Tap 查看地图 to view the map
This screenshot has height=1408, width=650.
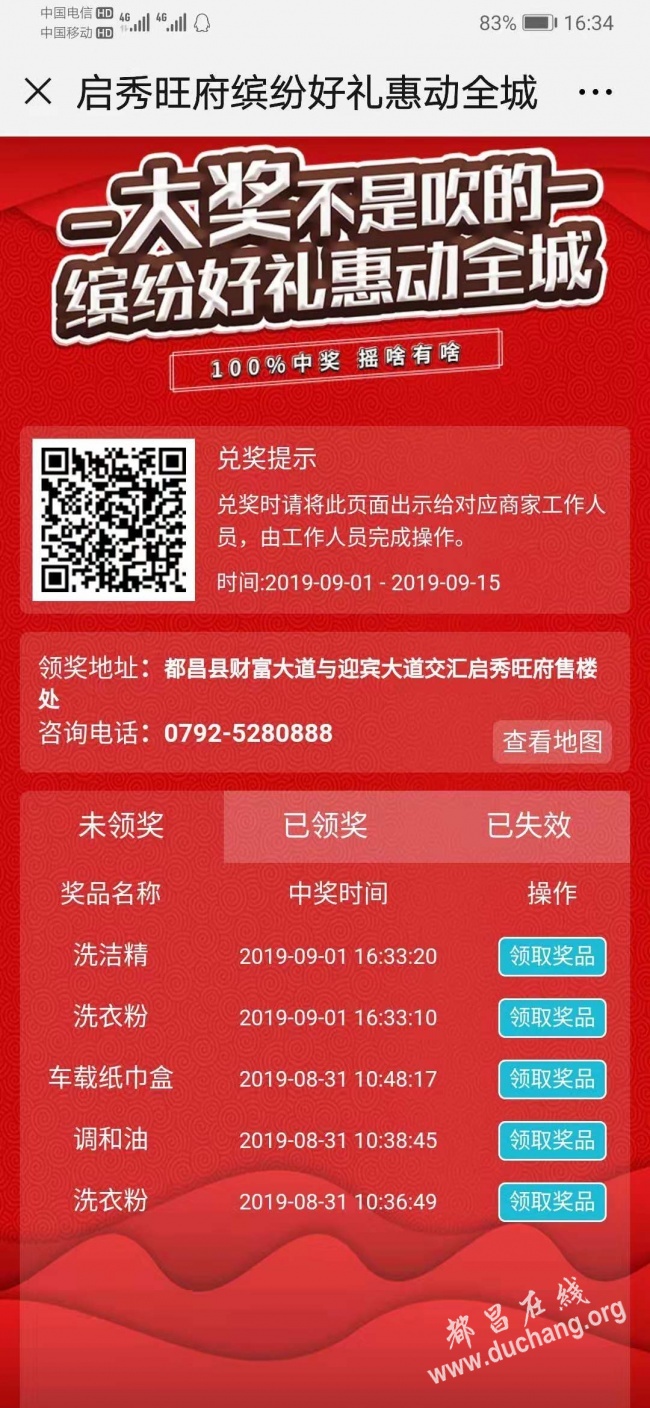tap(552, 742)
